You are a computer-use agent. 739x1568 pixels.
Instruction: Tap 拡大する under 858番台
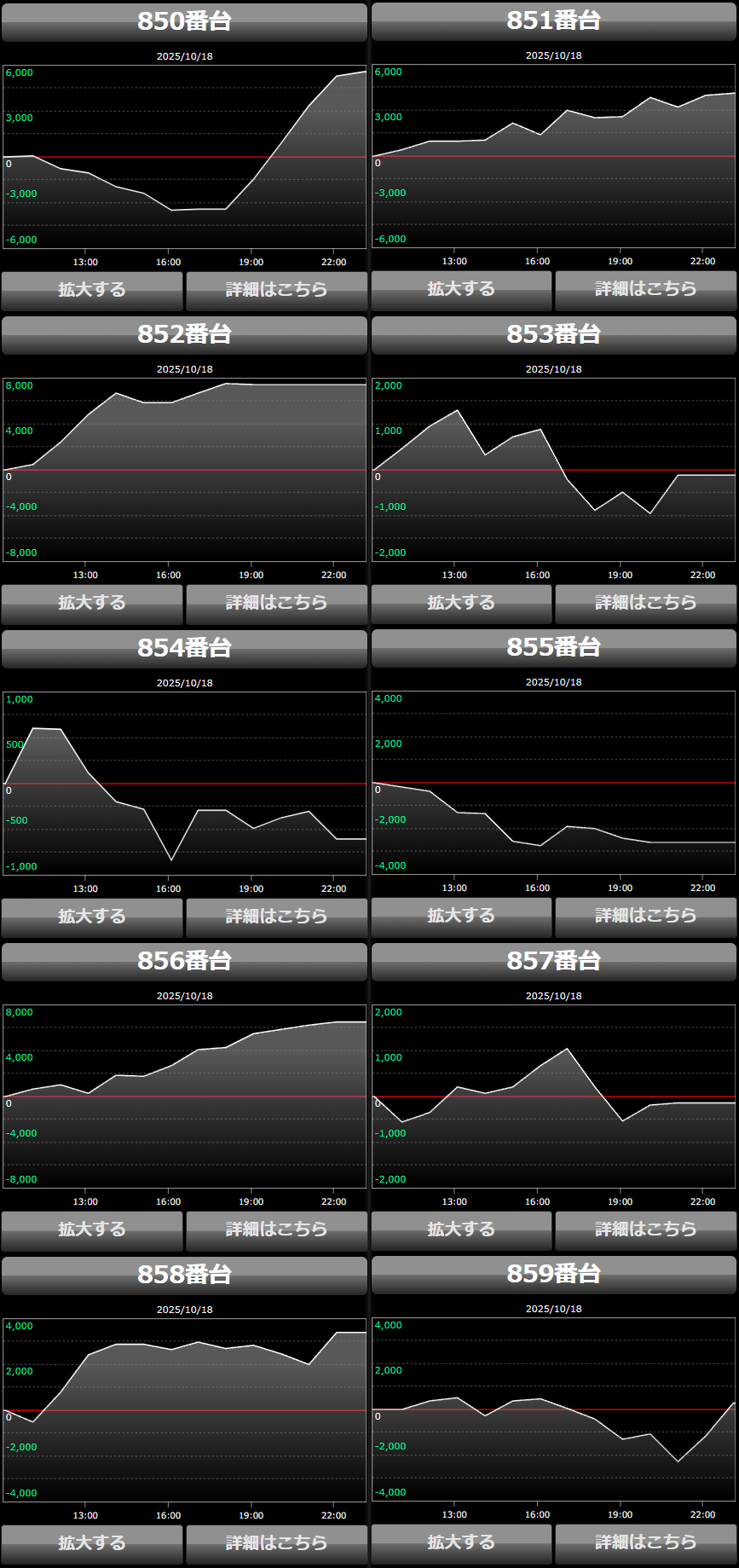[x=92, y=1543]
